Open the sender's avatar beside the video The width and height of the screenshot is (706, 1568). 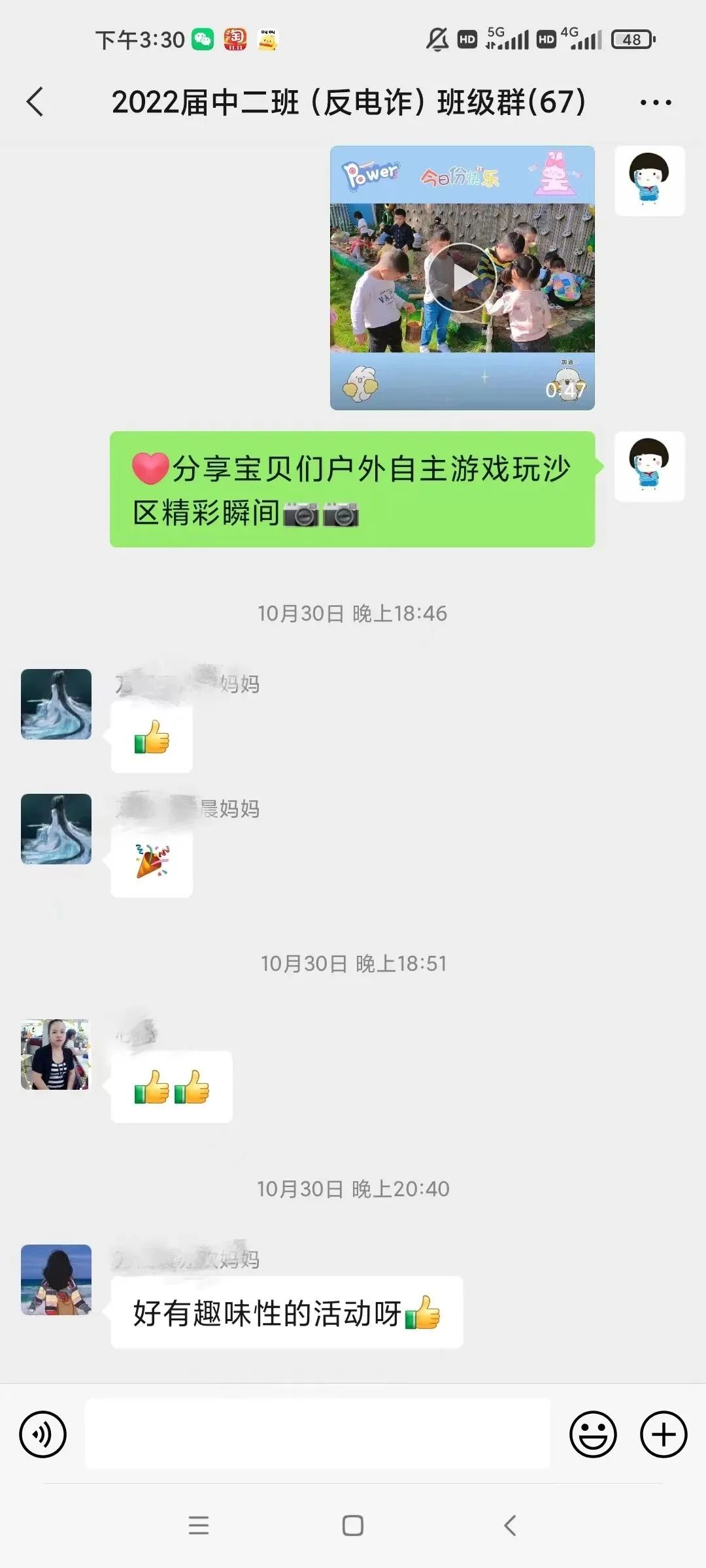tap(650, 181)
